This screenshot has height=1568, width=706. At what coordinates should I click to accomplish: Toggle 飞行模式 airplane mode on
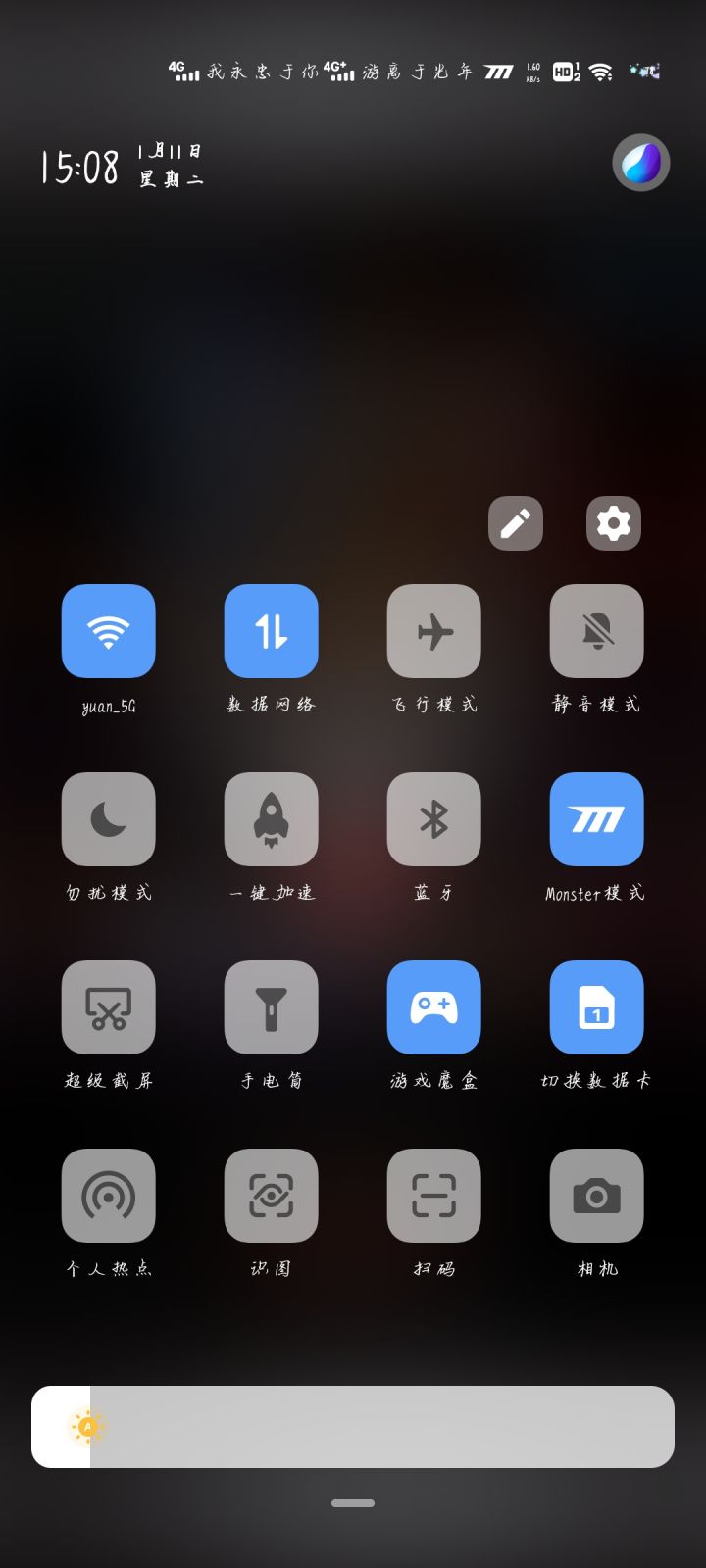point(433,631)
